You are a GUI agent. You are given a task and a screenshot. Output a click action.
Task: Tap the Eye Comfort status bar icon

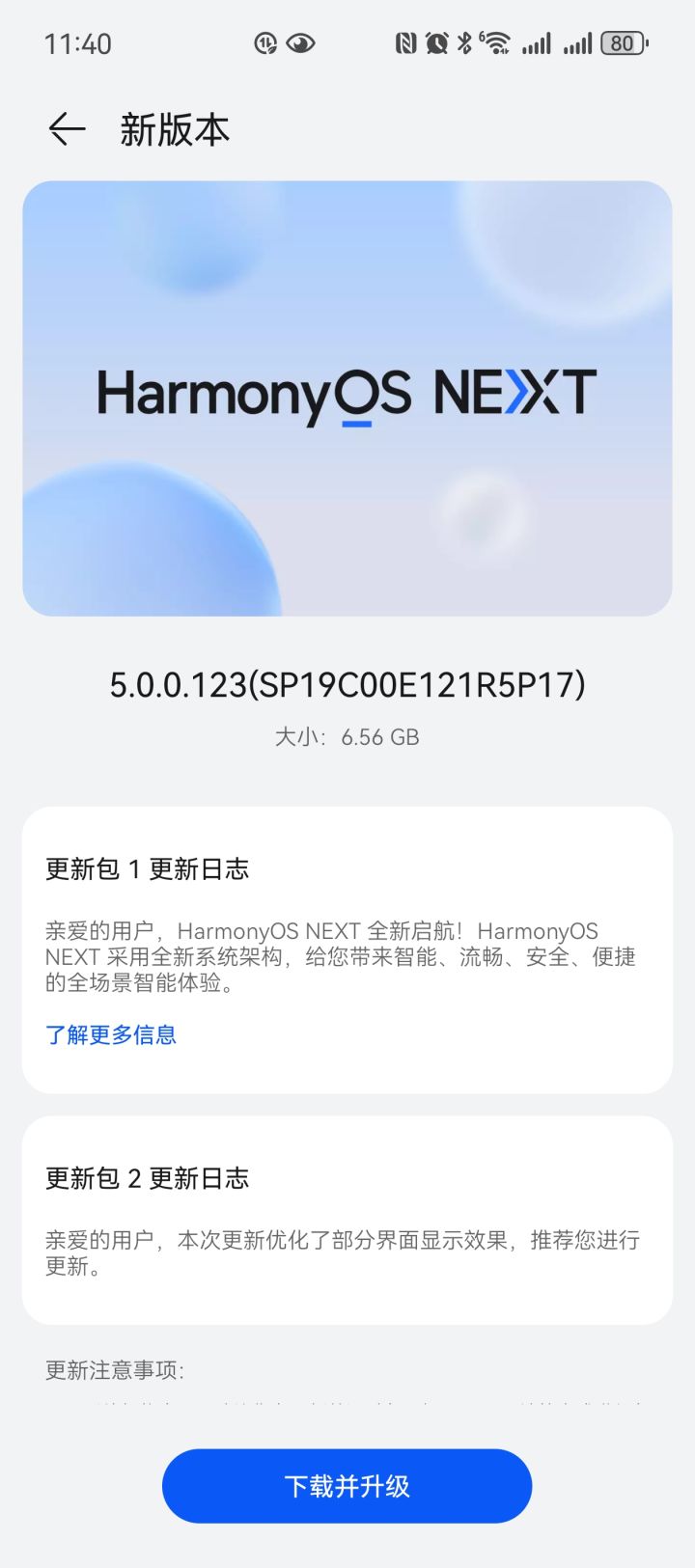point(301,42)
